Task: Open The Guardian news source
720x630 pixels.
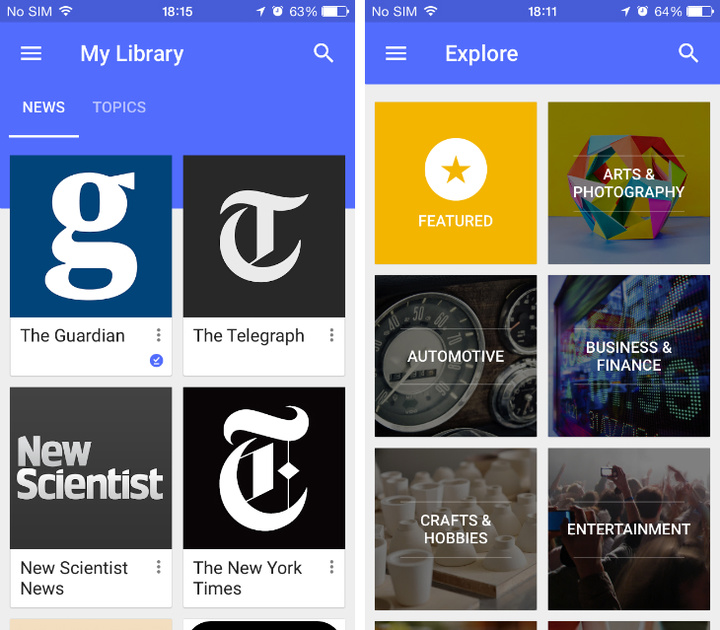Action: [x=91, y=237]
